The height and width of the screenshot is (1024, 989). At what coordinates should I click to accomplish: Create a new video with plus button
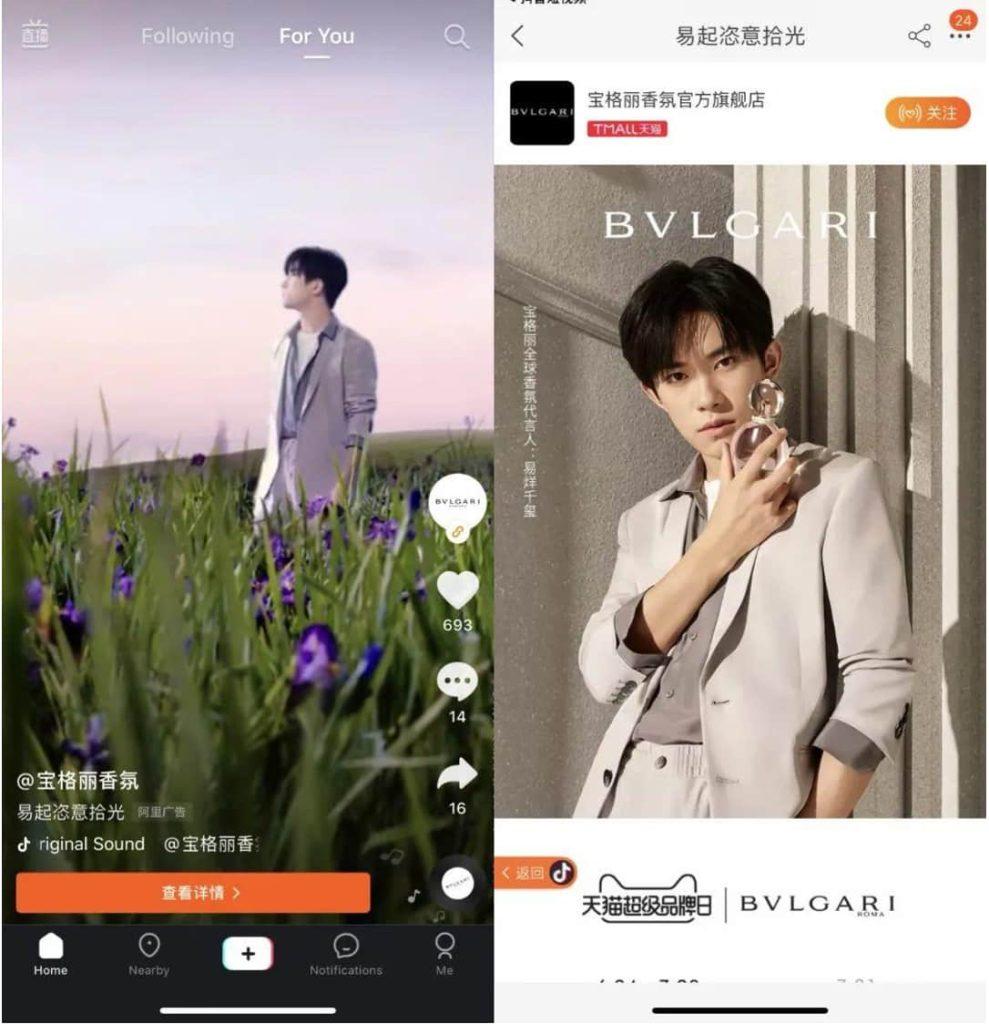click(247, 954)
